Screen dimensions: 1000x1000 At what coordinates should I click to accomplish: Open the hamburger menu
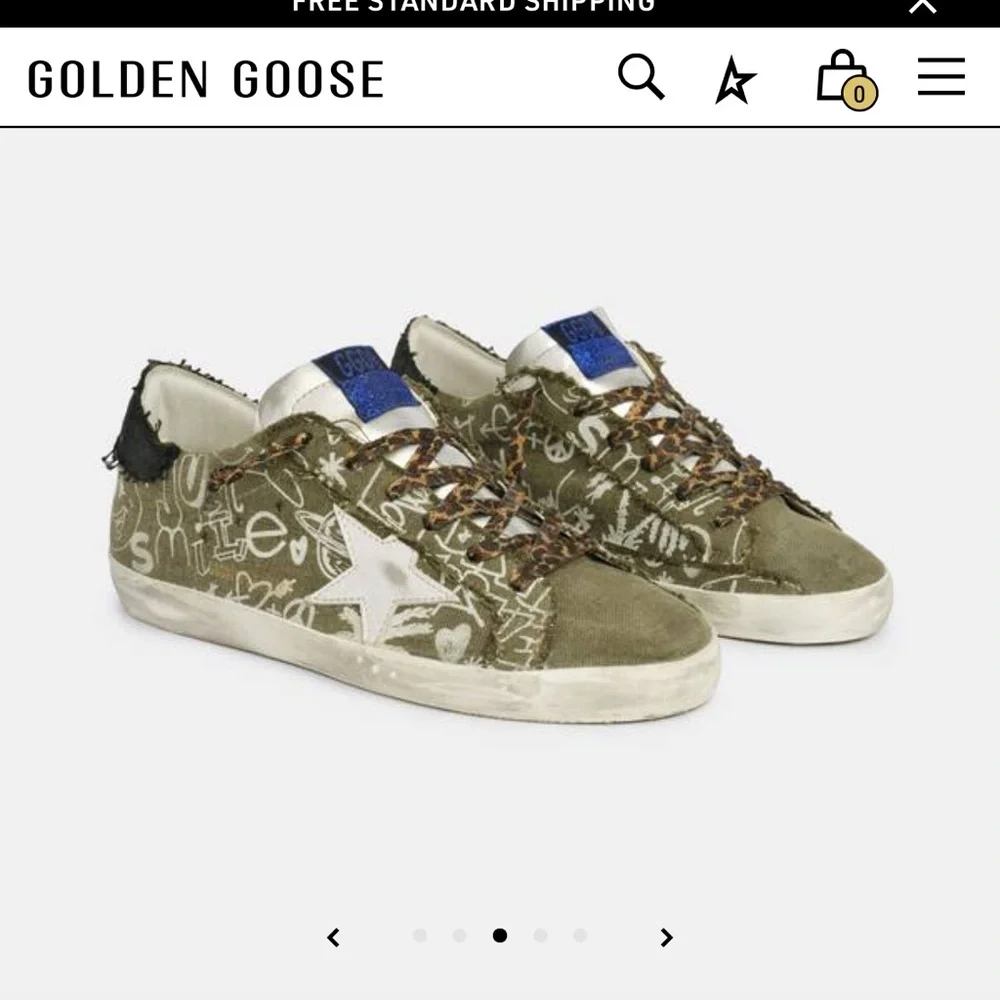click(x=941, y=77)
